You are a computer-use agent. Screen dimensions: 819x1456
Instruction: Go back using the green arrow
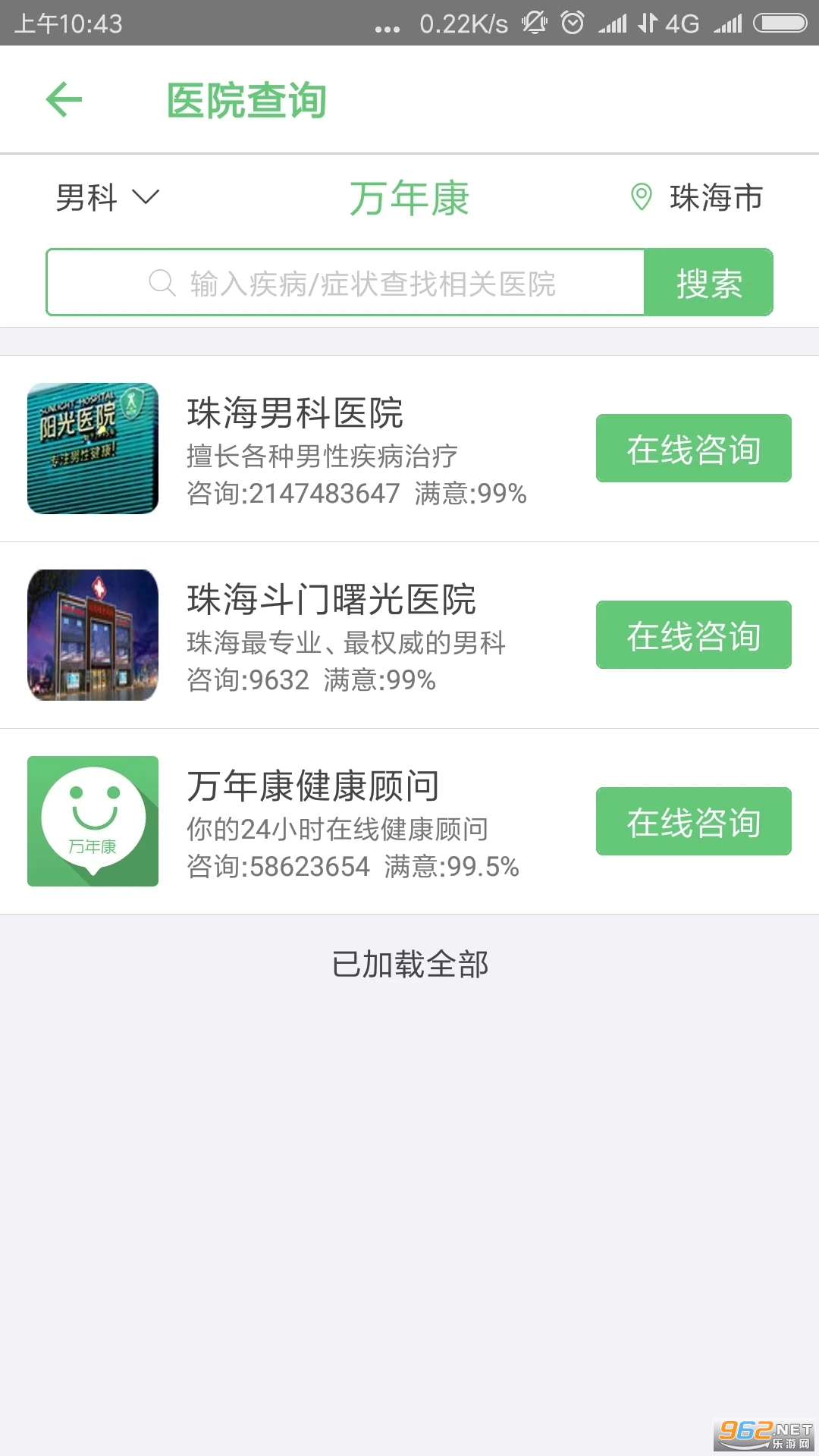coord(64,99)
